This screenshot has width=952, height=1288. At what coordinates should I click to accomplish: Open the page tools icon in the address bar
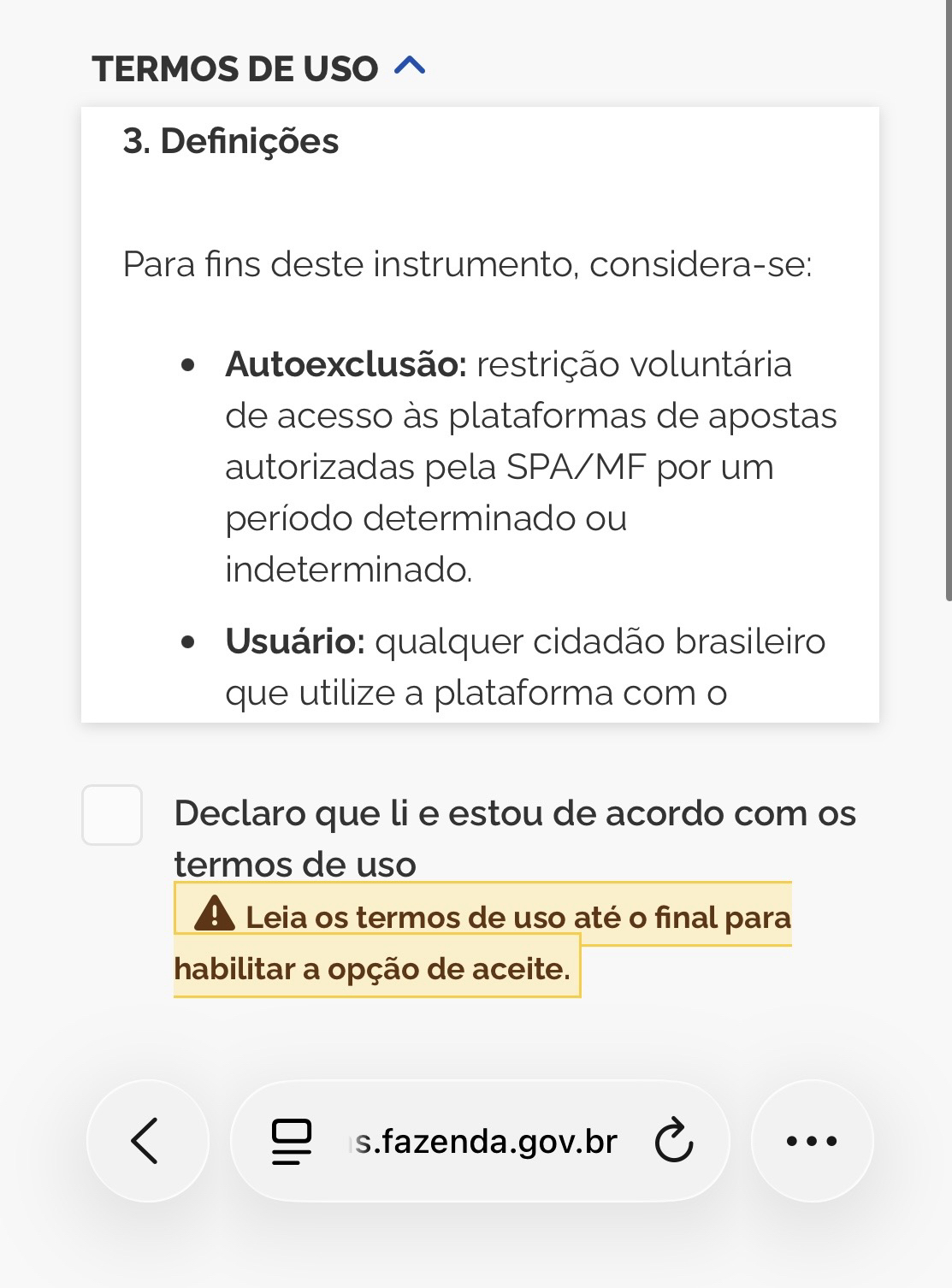(x=292, y=1142)
